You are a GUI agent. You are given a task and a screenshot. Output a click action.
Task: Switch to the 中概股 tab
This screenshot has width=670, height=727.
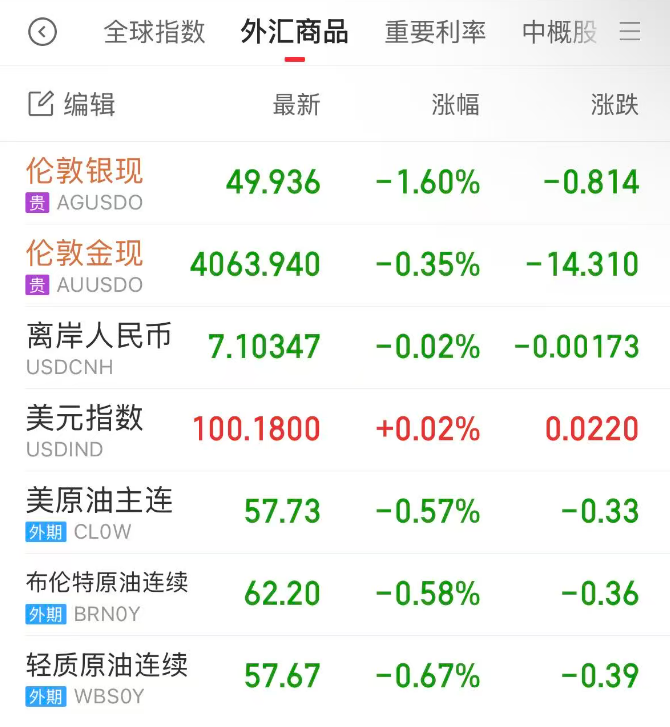coord(559,32)
